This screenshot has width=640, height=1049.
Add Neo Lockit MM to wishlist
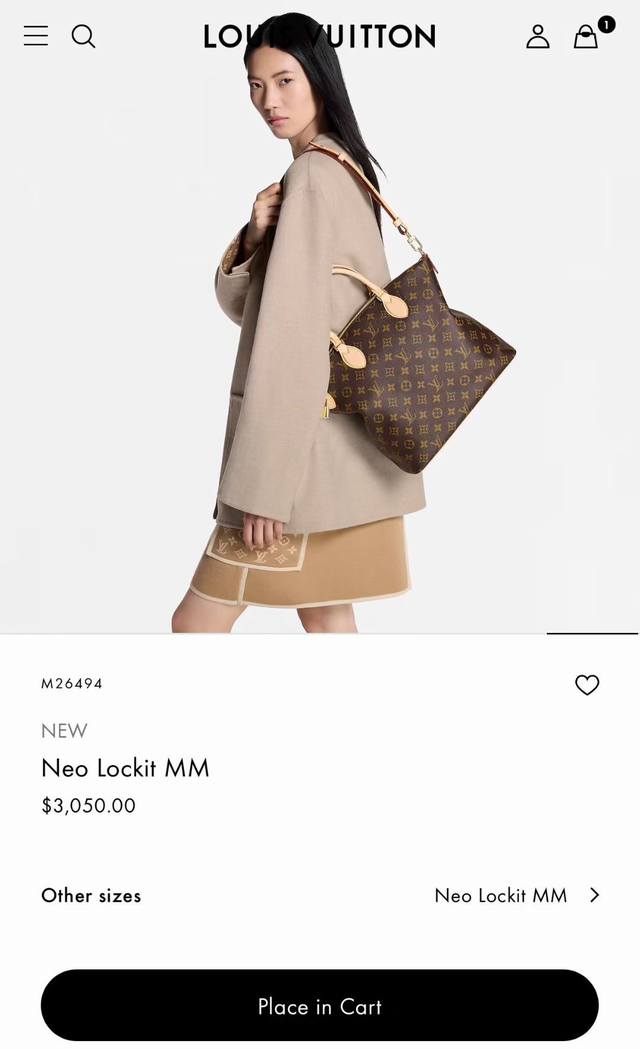[x=587, y=685]
